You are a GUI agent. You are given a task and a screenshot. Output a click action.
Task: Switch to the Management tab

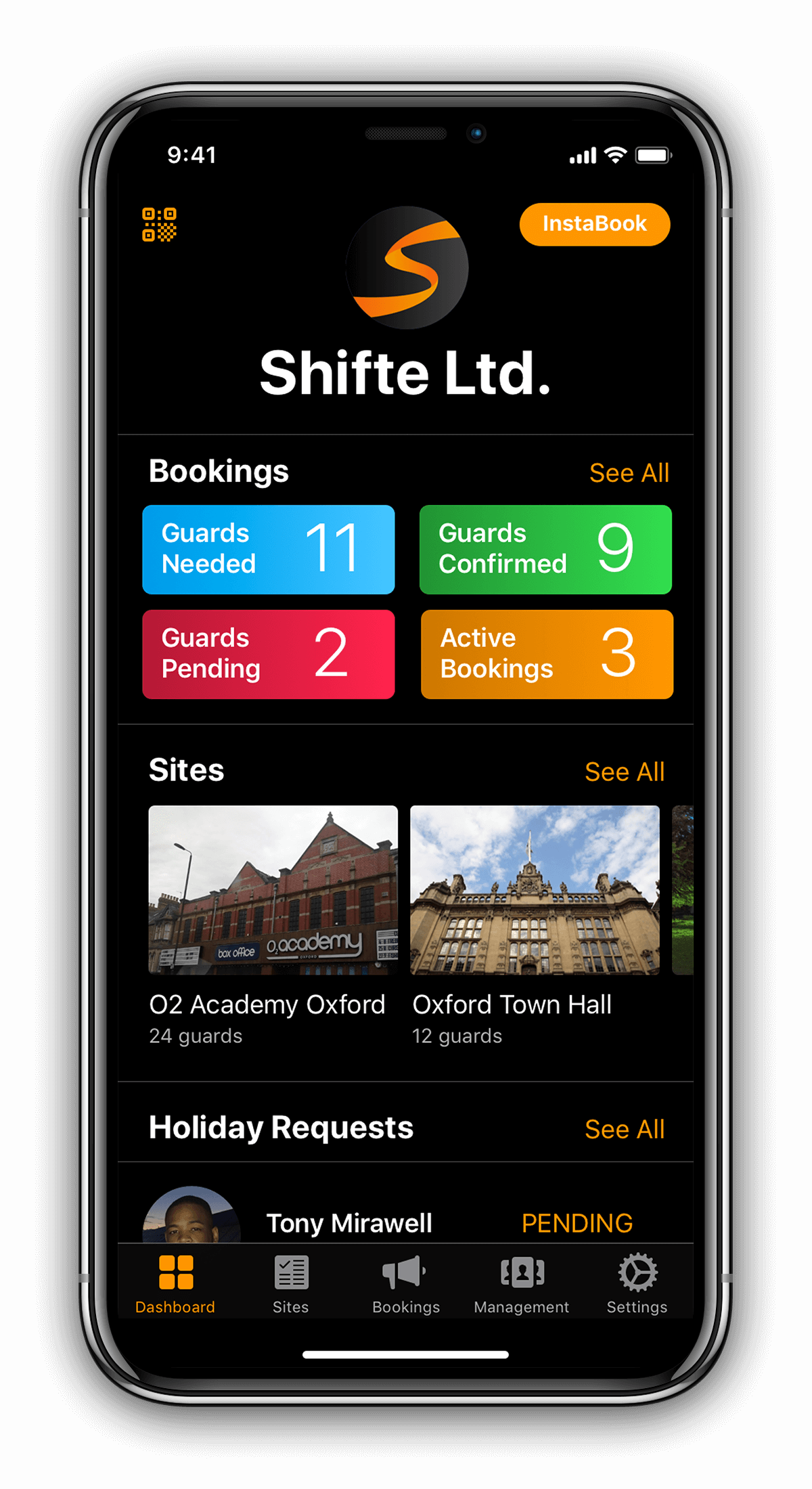click(x=522, y=1285)
